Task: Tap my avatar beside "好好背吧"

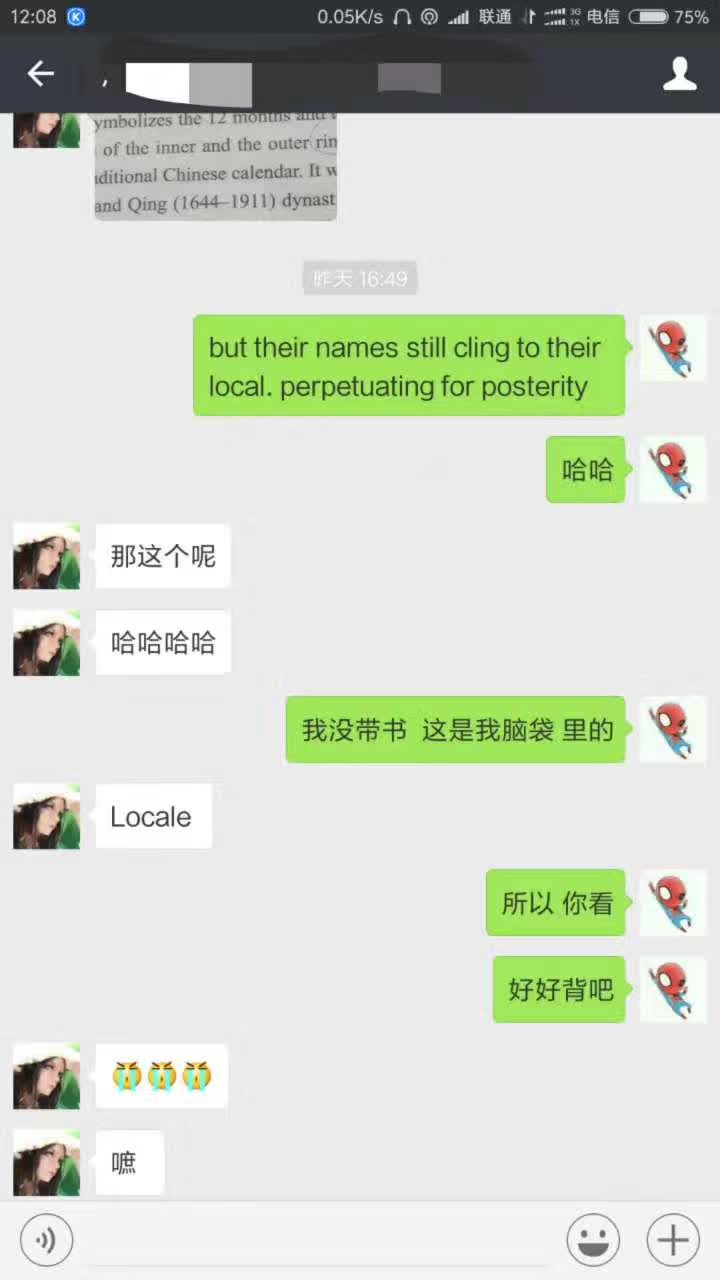Action: (x=673, y=989)
